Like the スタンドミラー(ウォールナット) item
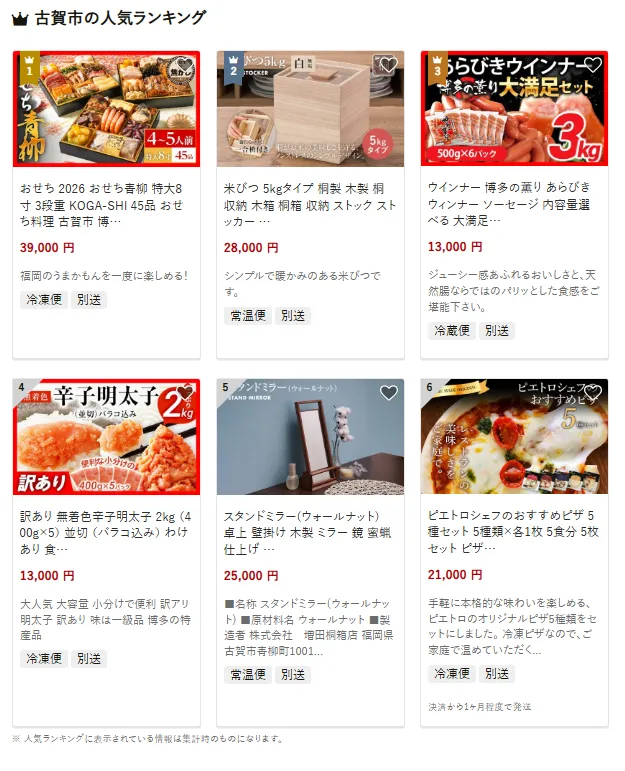Viewport: 625px width, 771px height. tap(389, 393)
